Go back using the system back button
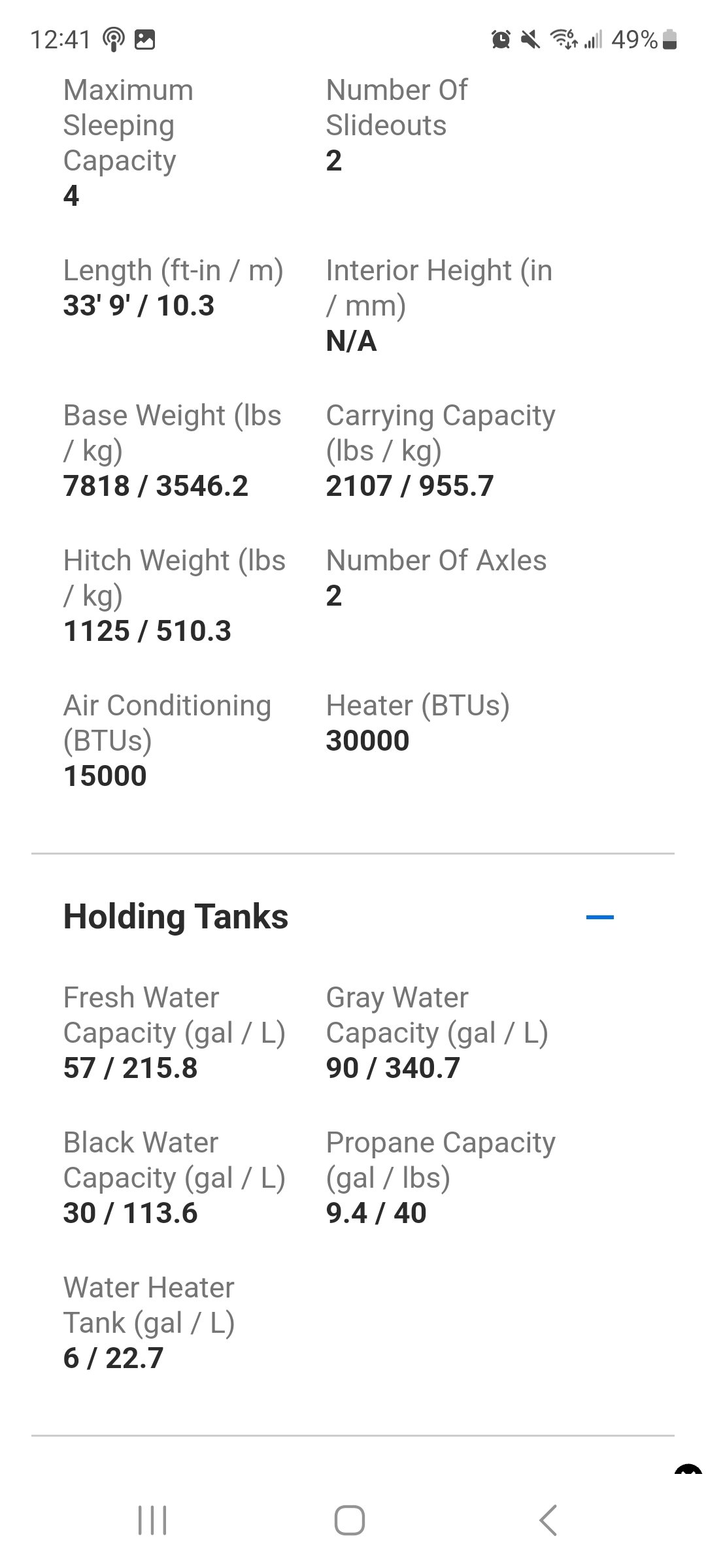Screen dimensions: 706x1568 pos(548,1520)
